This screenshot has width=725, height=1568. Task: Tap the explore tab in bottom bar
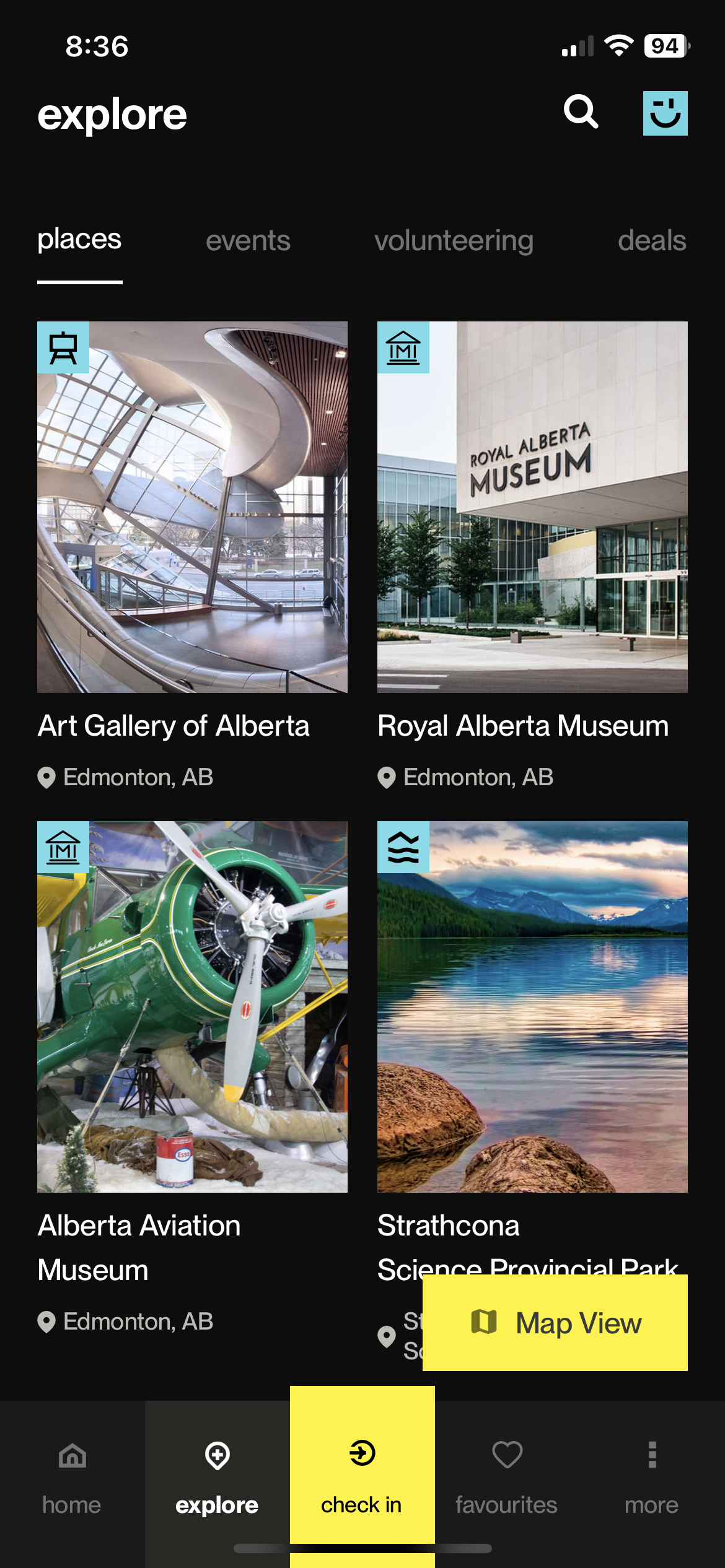tap(217, 1477)
